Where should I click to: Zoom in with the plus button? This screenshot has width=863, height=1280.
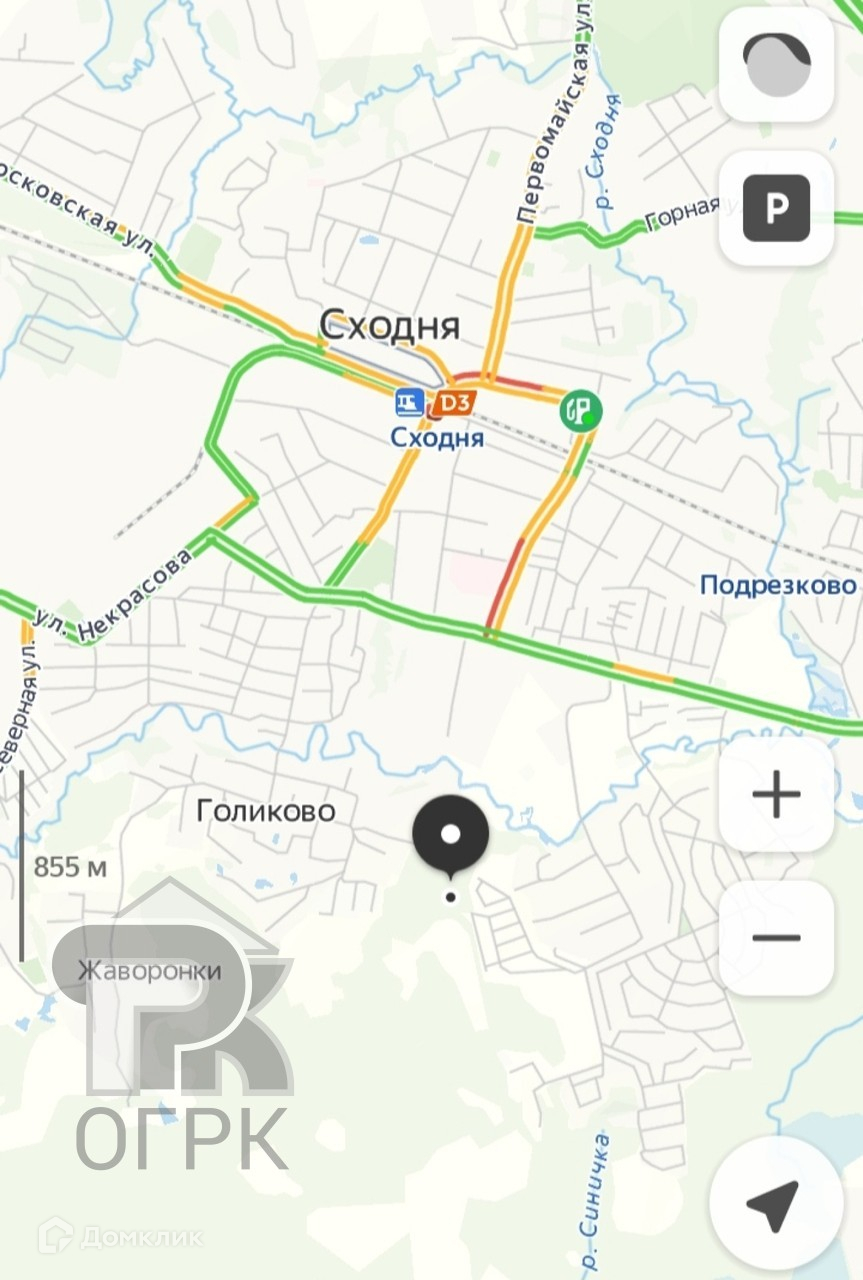776,796
